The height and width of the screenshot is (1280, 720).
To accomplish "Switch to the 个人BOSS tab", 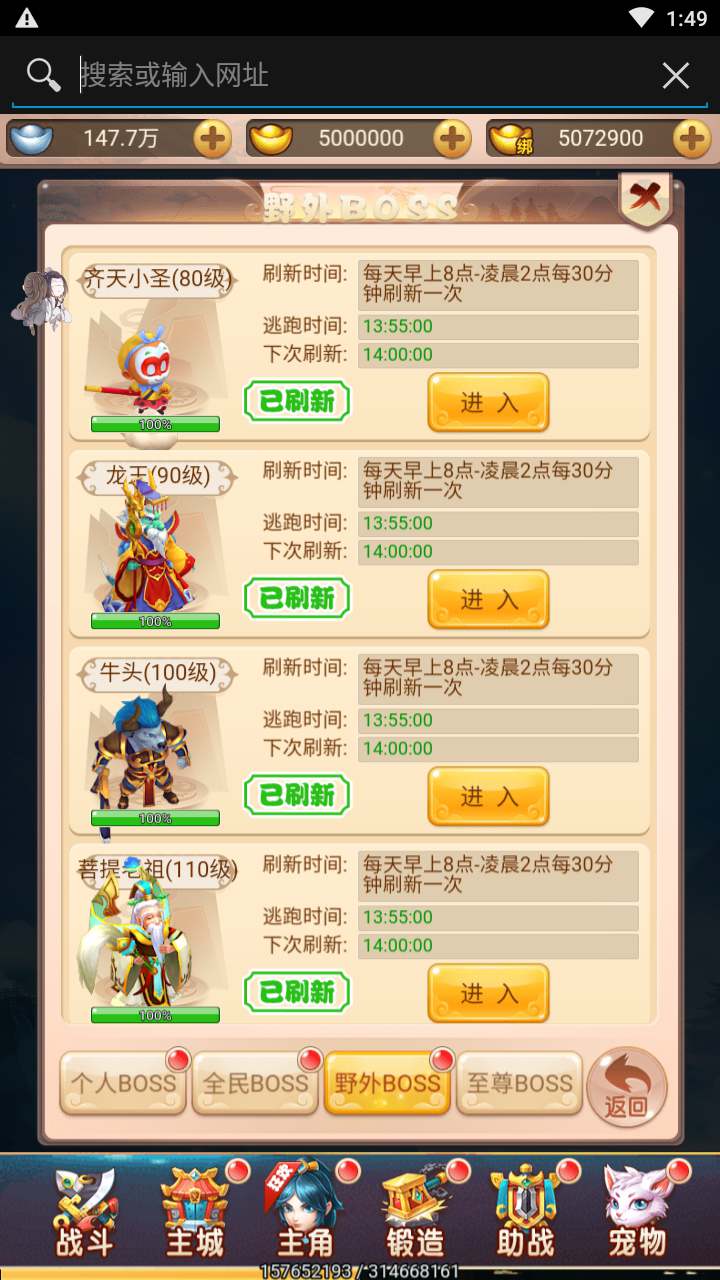I will tap(123, 1083).
